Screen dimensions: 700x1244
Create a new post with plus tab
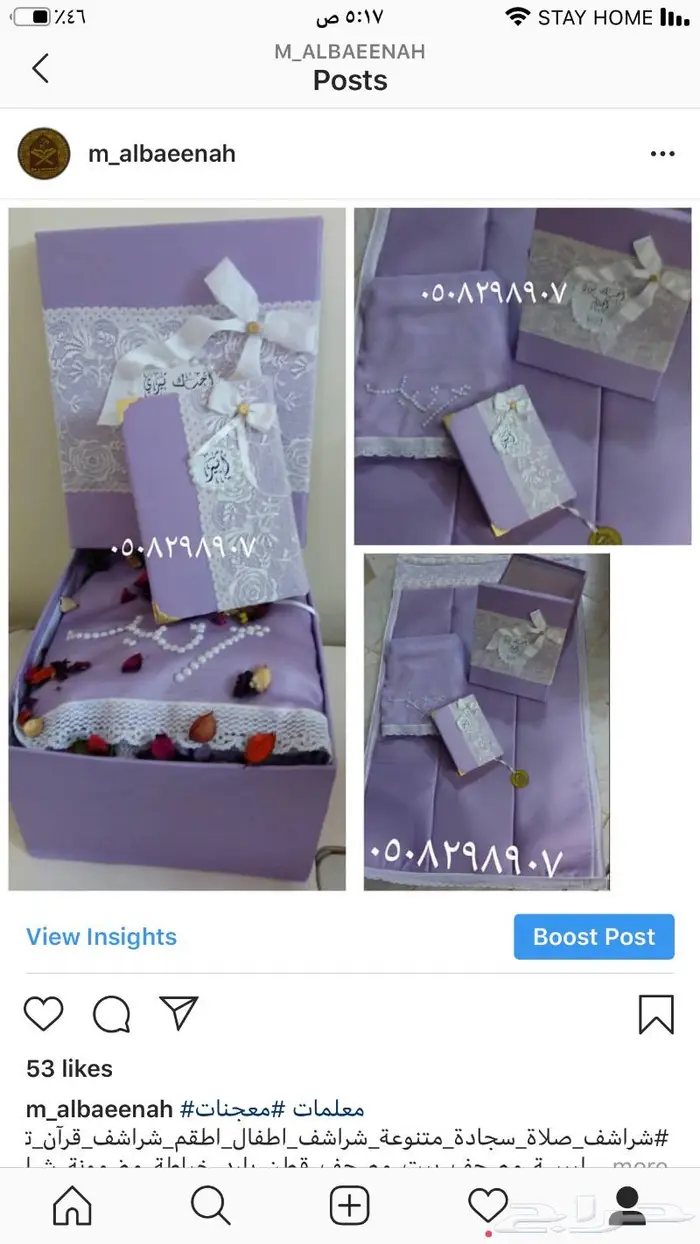(x=349, y=1206)
